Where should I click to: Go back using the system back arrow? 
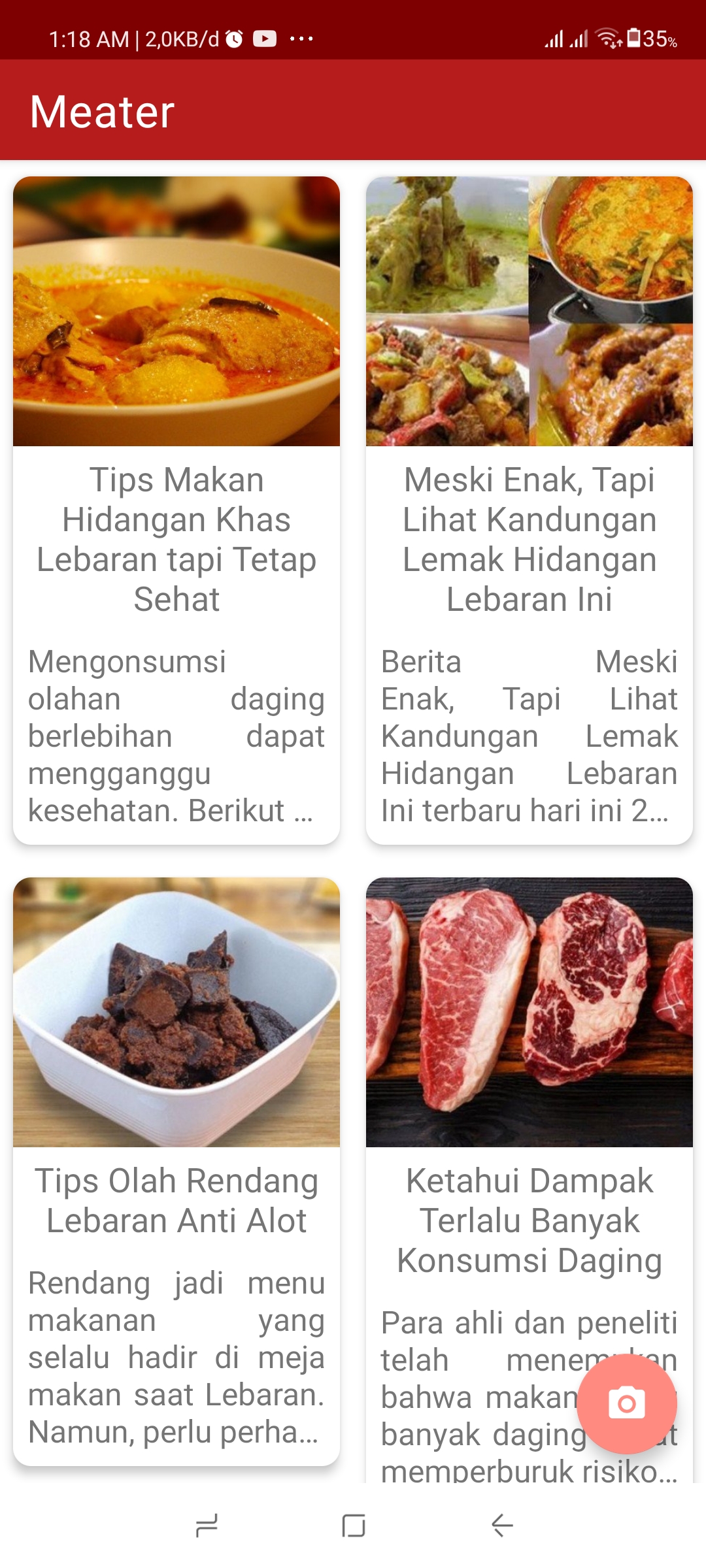502,1526
